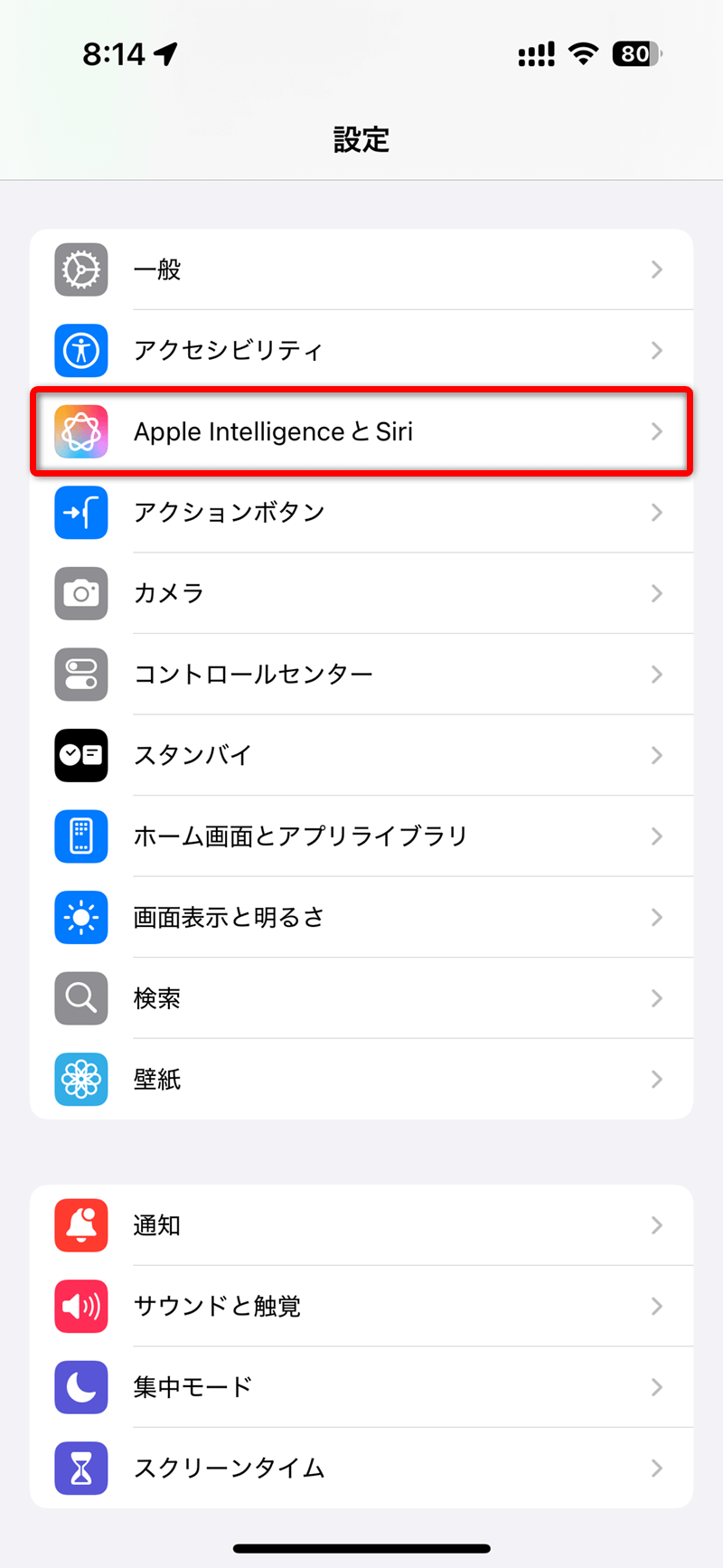Open スタンバイ settings
The width and height of the screenshot is (723, 1568).
point(361,755)
